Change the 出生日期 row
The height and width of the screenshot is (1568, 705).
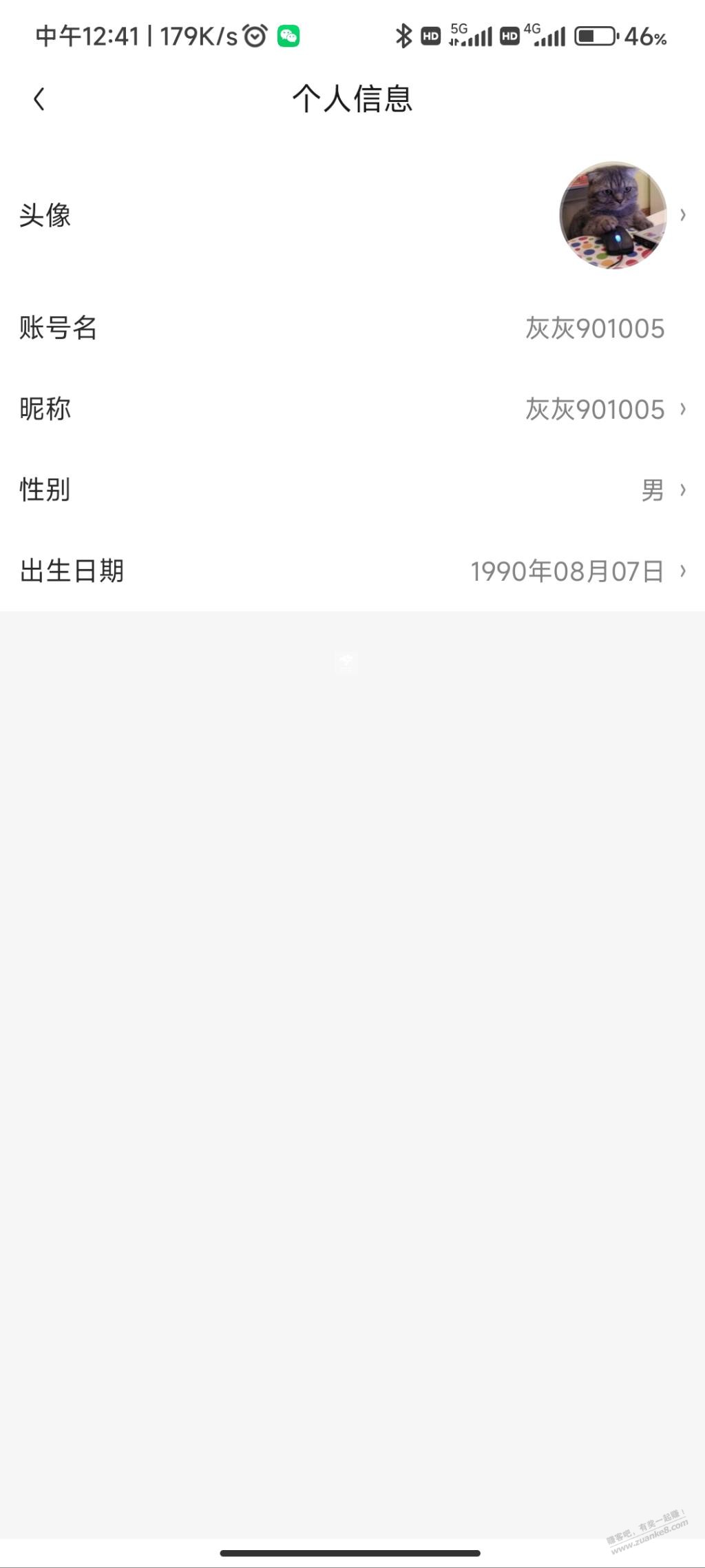pos(352,570)
